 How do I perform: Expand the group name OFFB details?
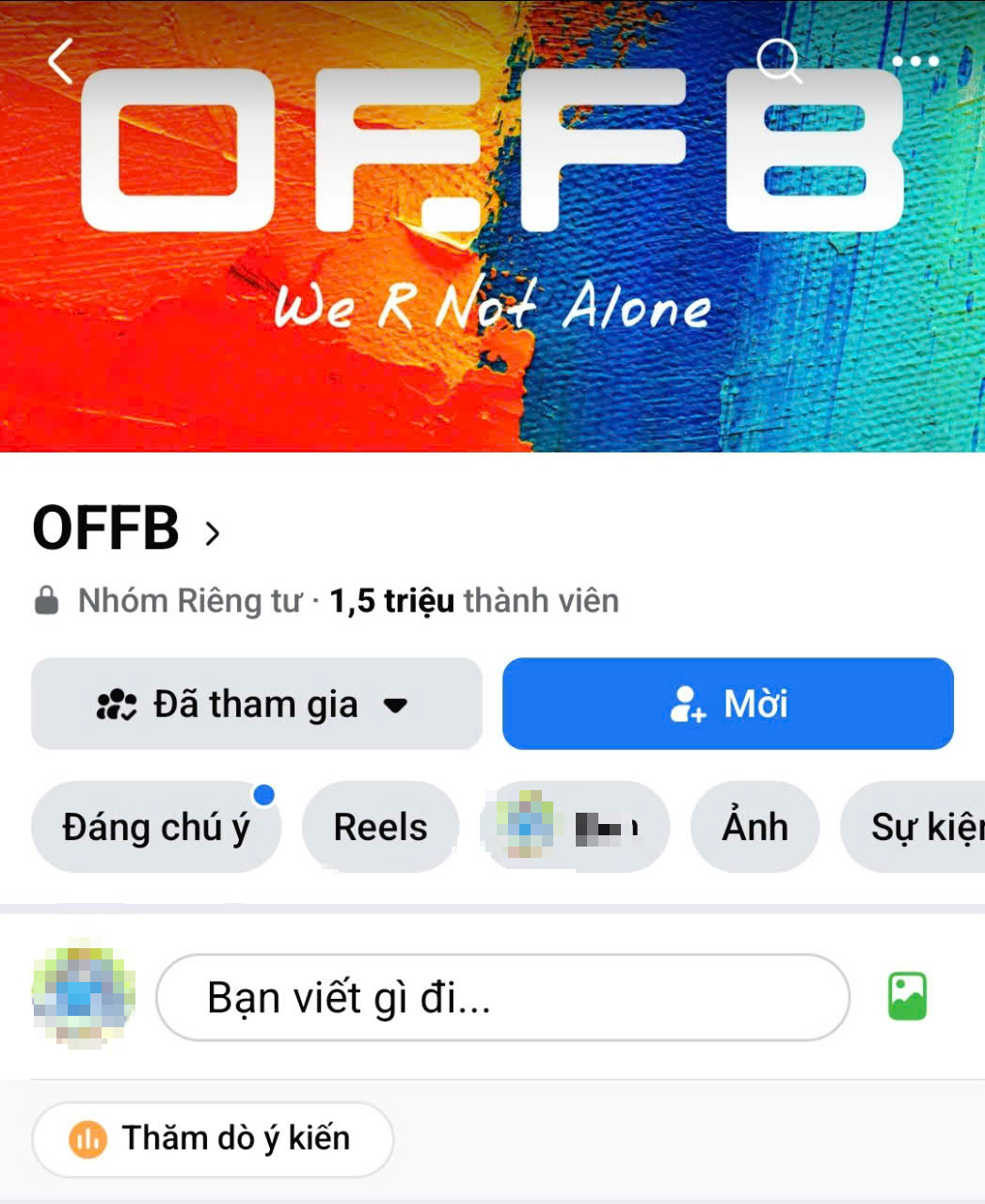tap(105, 529)
